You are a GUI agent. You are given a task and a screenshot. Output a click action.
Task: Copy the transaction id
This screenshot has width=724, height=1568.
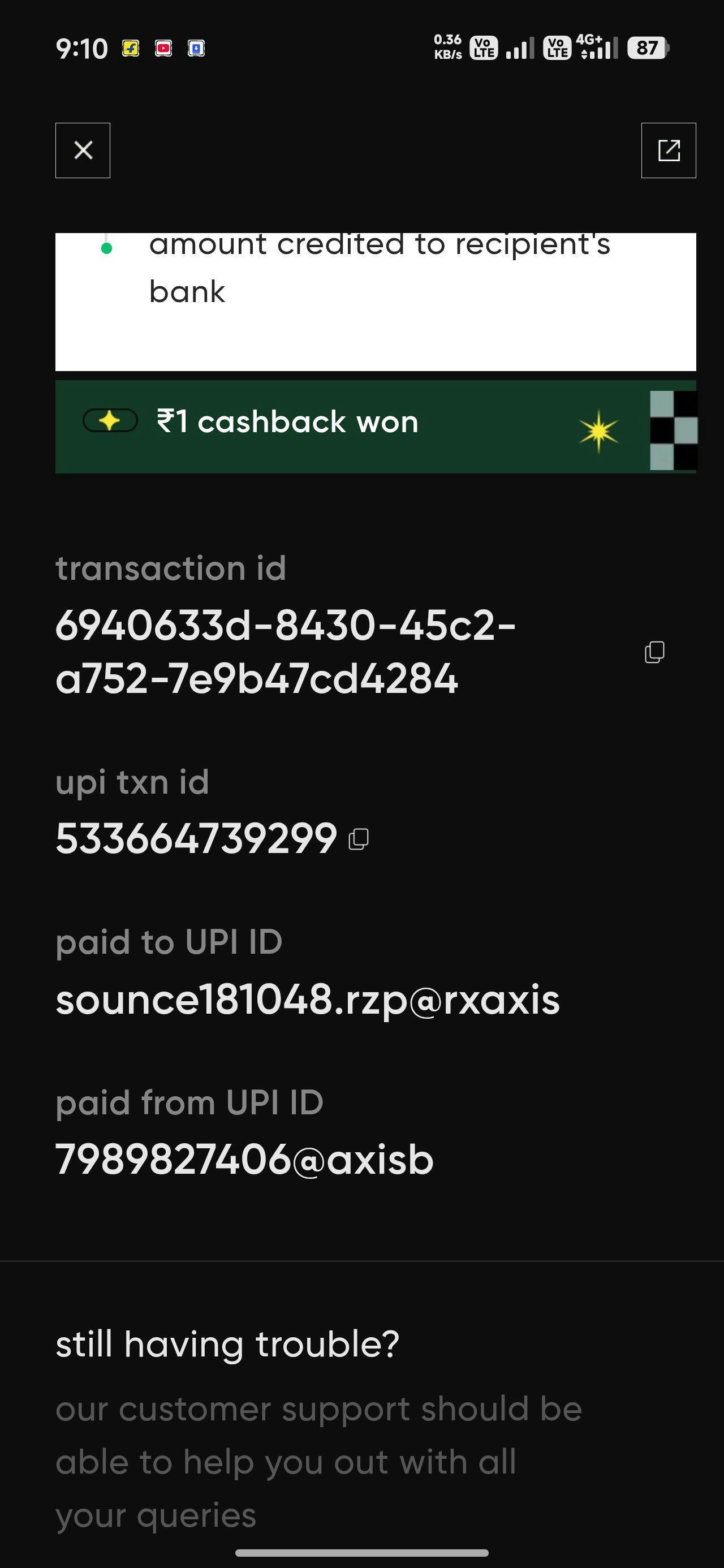(654, 652)
